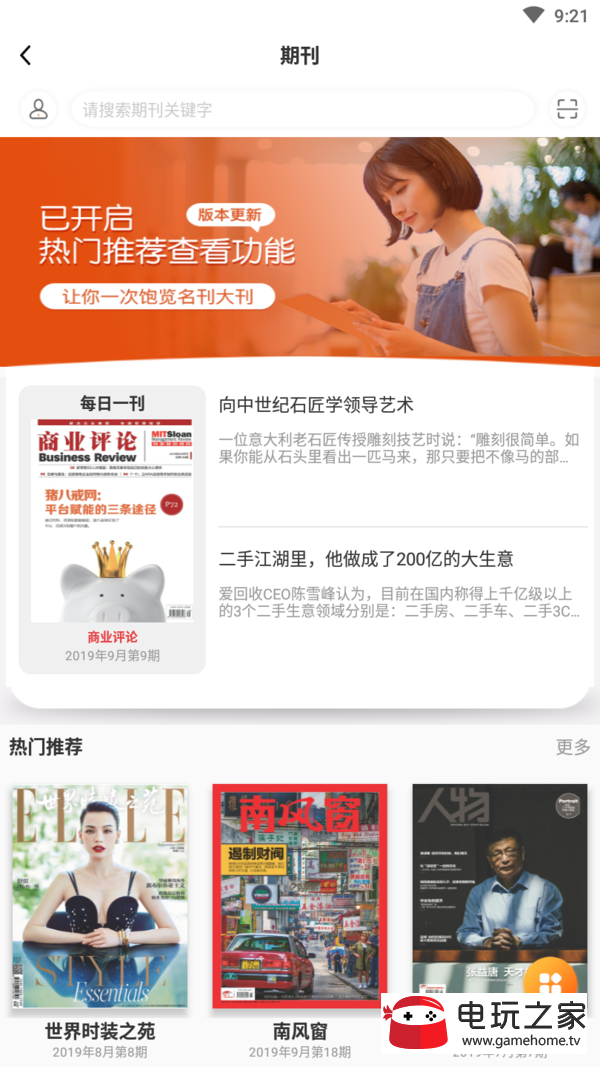Open the 热门推荐查看功能 banner

click(300, 250)
